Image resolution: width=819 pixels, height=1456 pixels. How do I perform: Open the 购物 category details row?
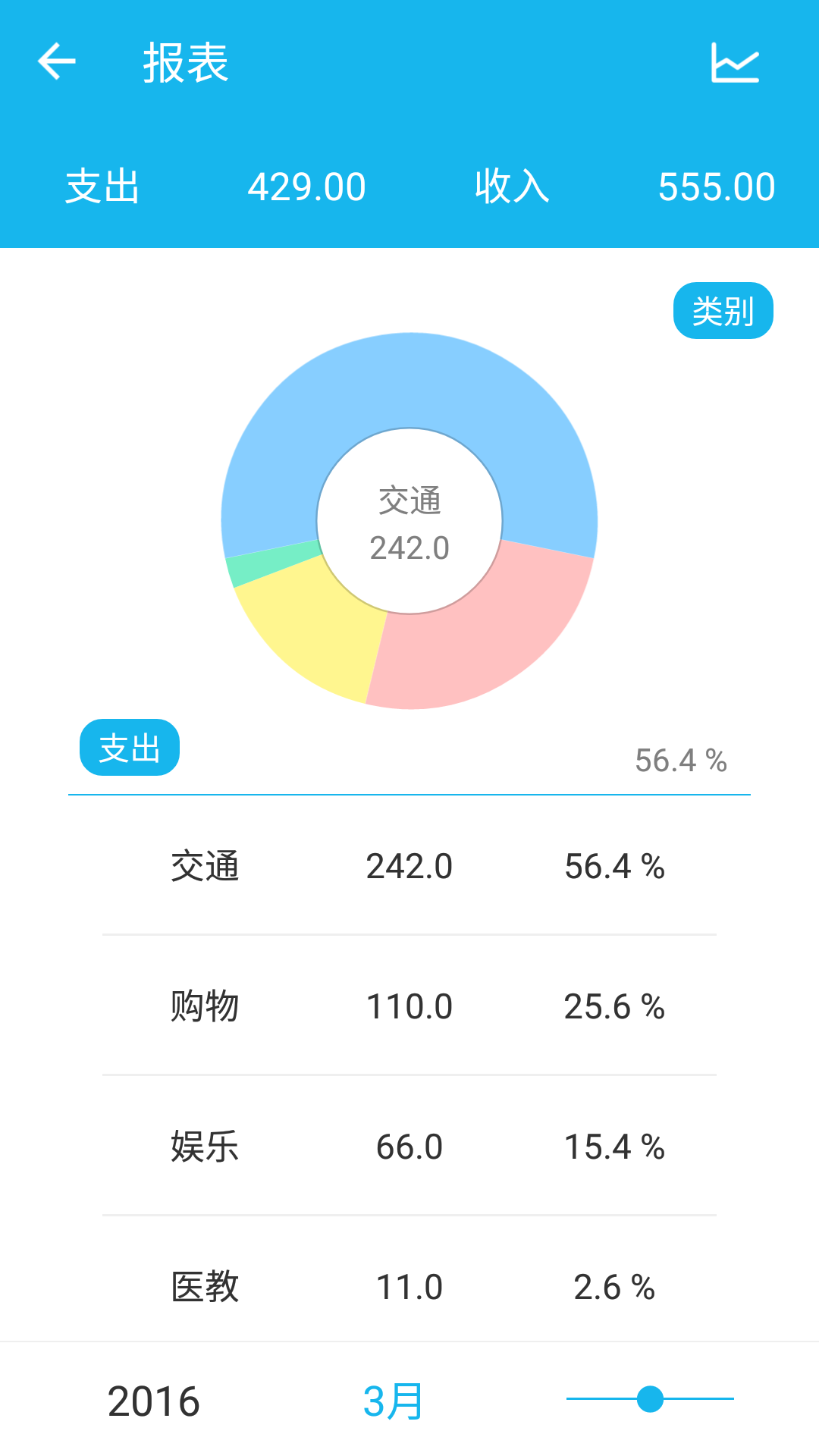(409, 1006)
